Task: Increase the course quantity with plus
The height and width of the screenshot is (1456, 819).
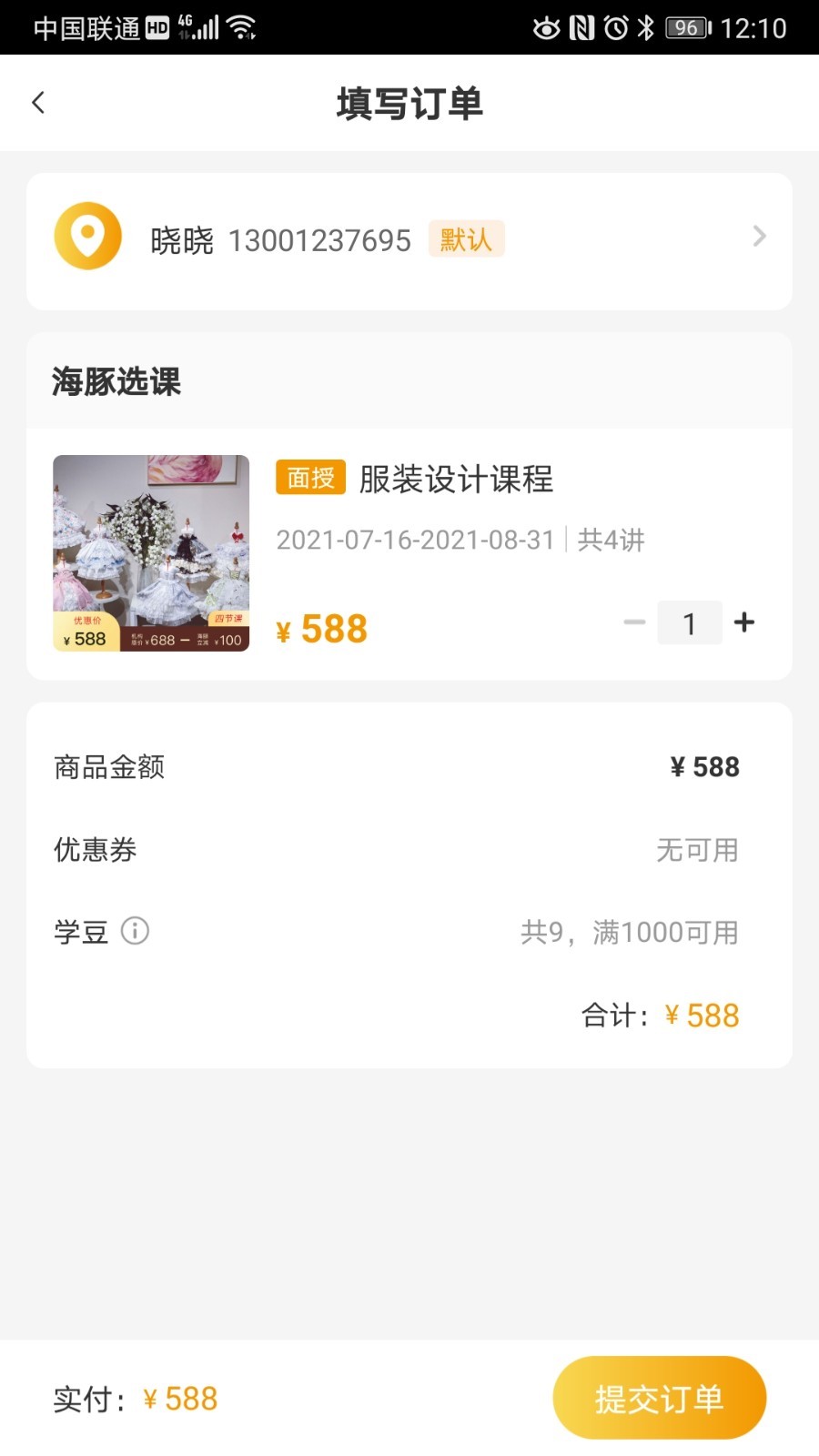Action: pos(744,622)
